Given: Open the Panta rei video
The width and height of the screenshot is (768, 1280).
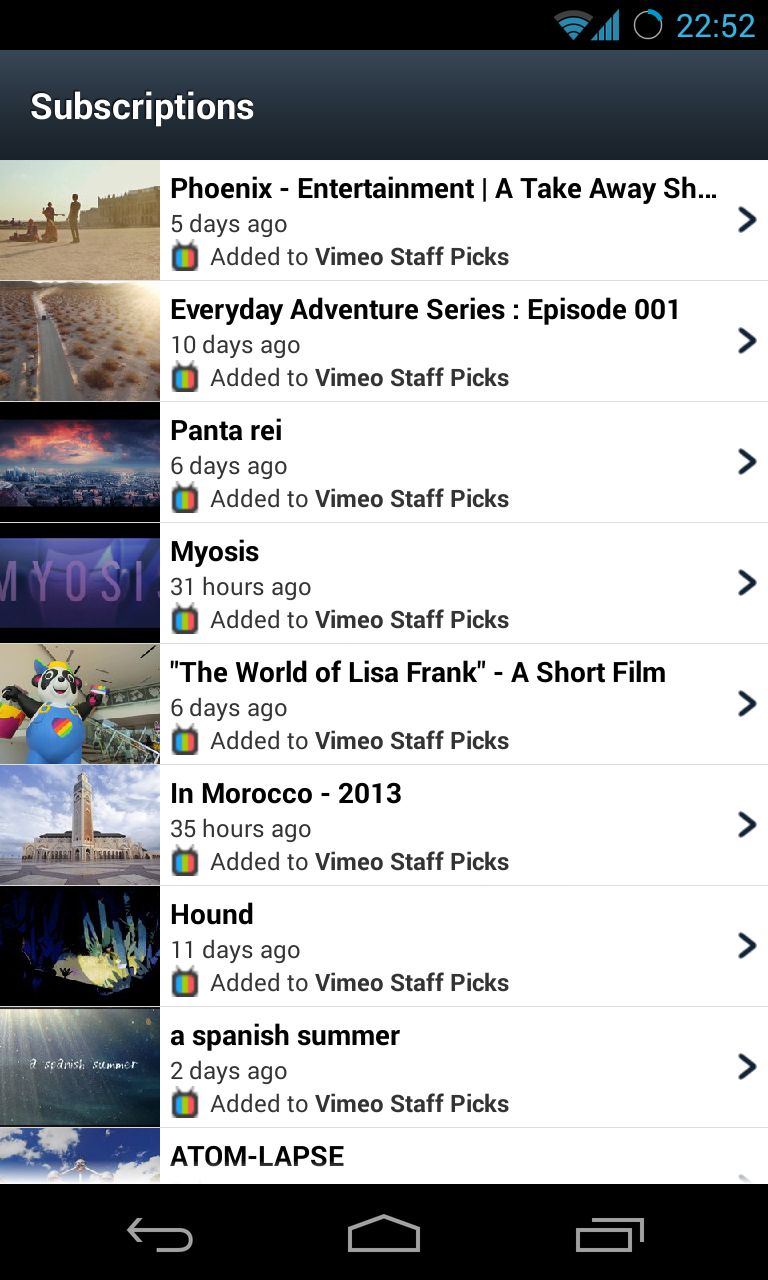Looking at the screenshot, I should 384,462.
